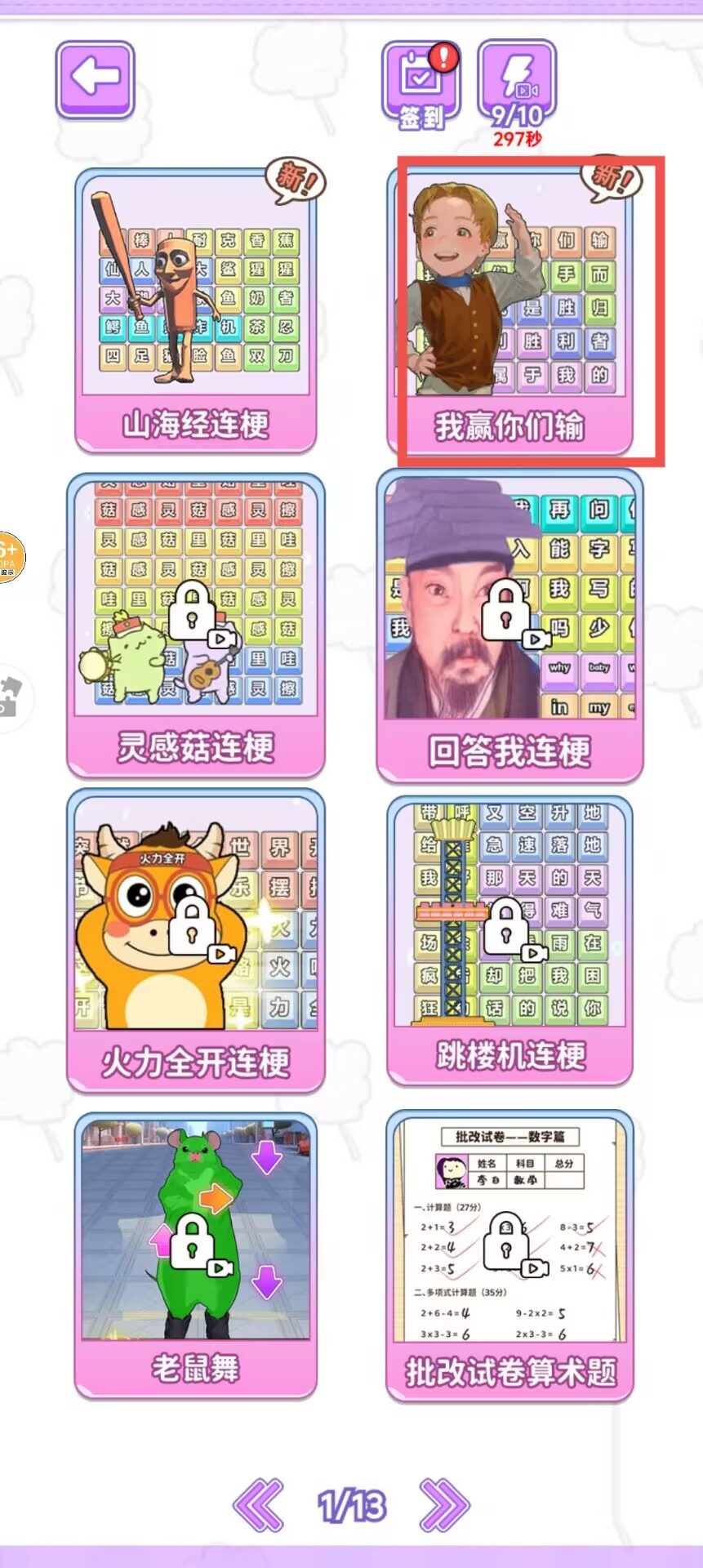Select the locked 火力全开连梗 card

click(195, 939)
